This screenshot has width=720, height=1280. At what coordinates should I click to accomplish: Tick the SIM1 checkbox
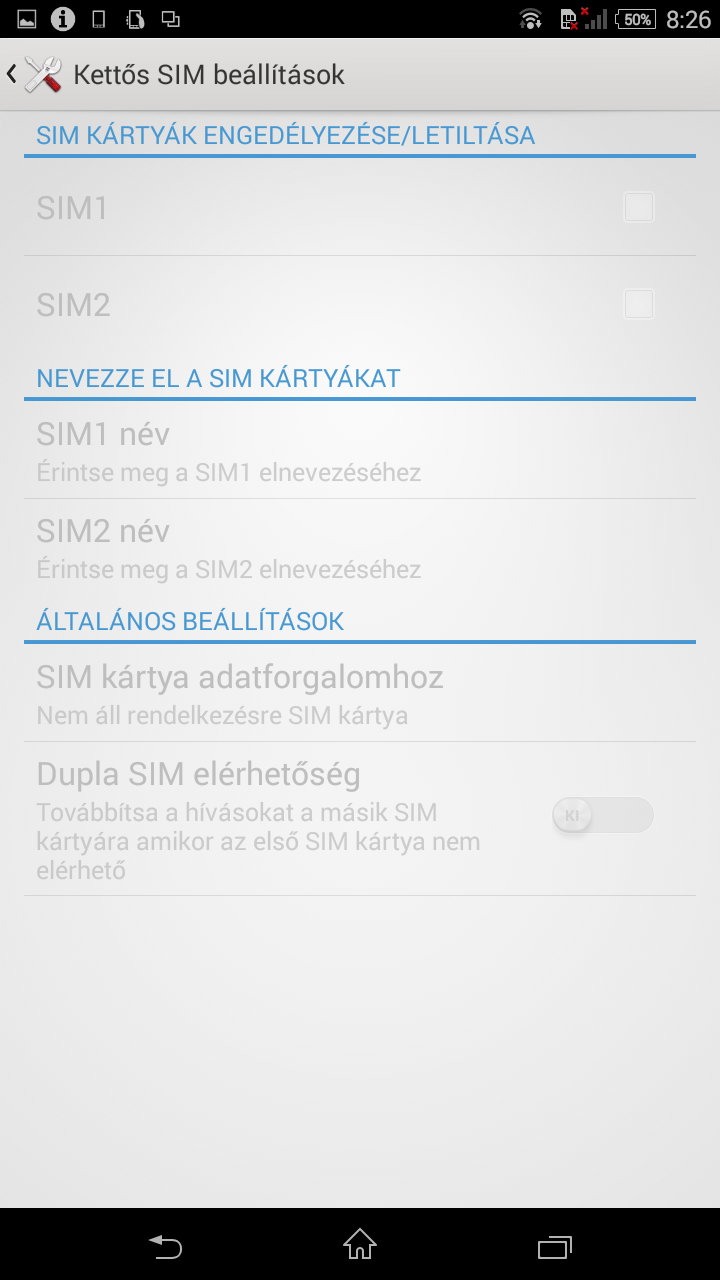tap(638, 208)
